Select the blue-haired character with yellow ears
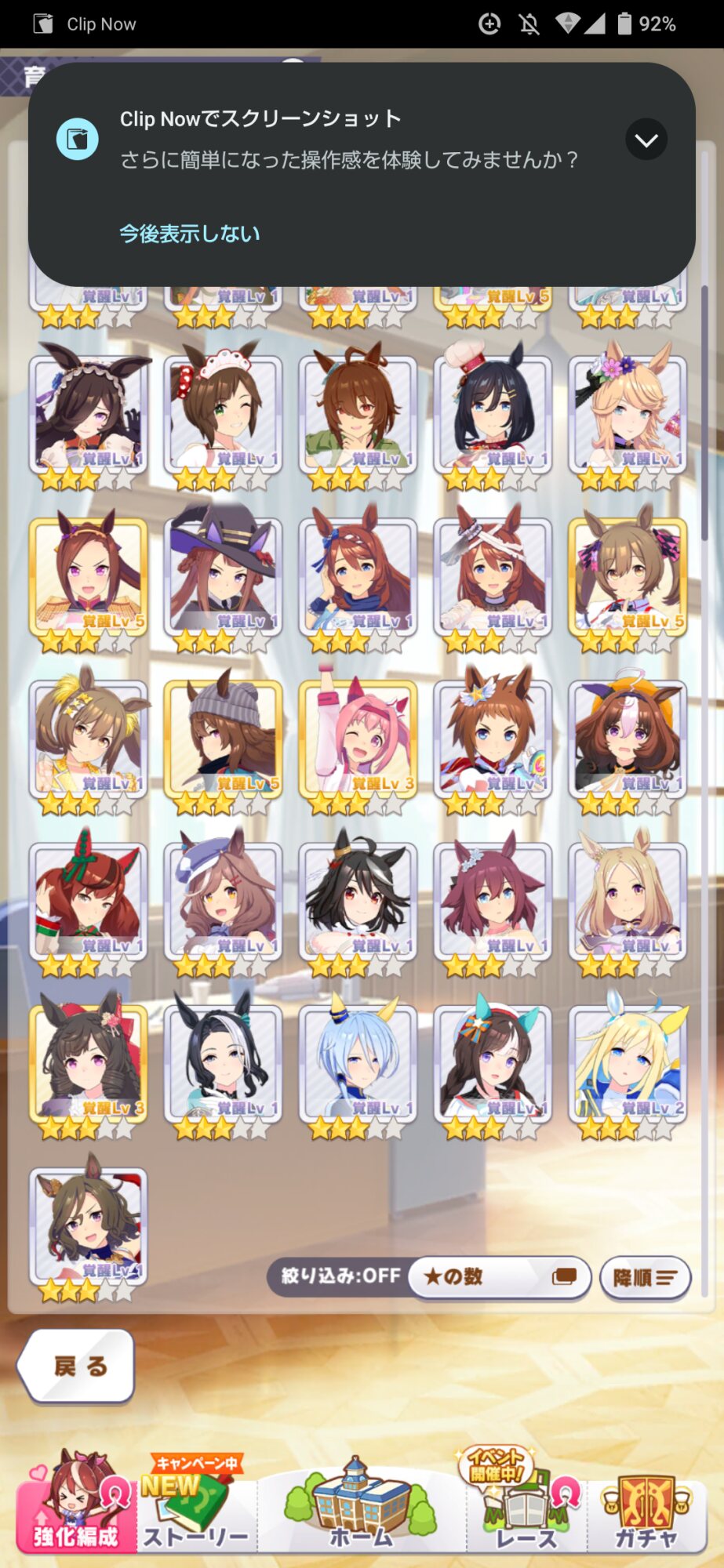 click(x=358, y=1067)
